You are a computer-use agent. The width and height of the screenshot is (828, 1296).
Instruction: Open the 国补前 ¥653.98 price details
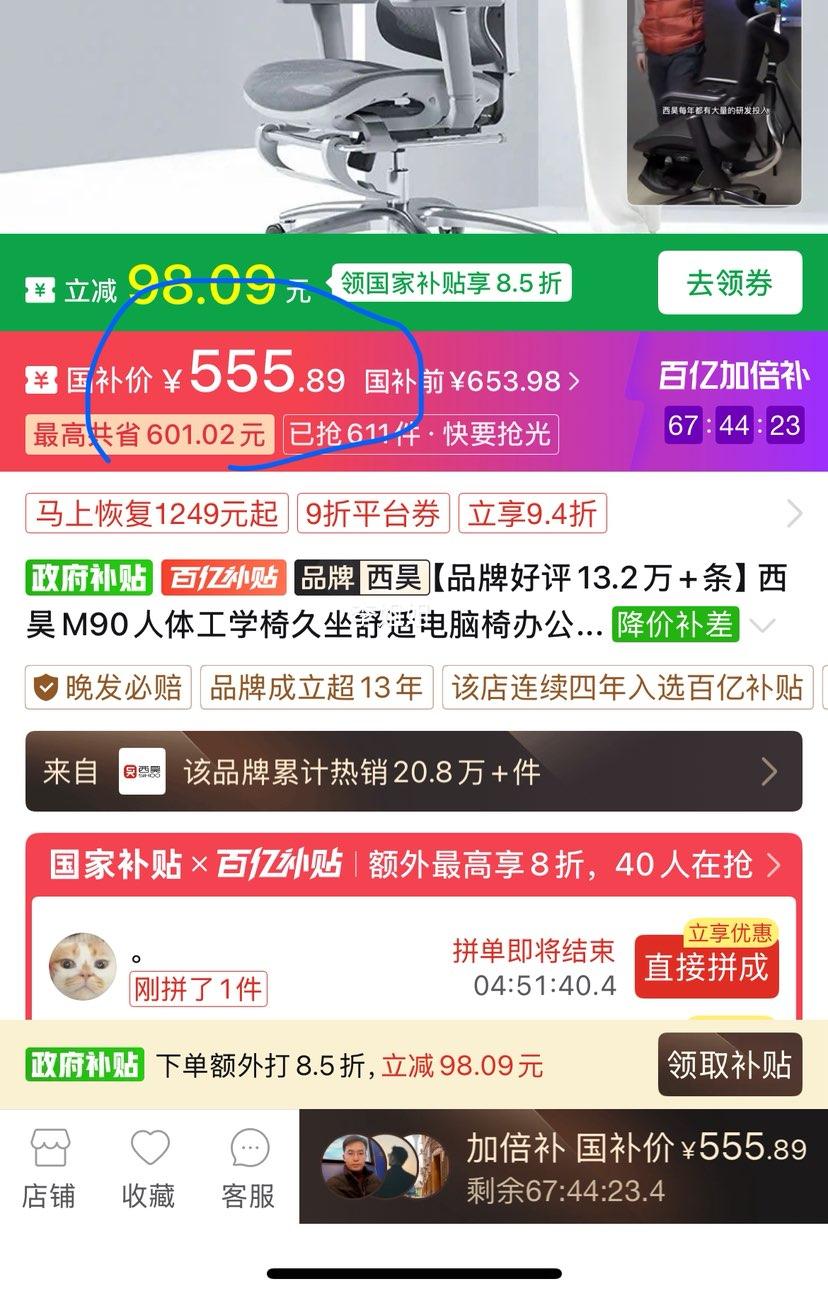[x=472, y=381]
